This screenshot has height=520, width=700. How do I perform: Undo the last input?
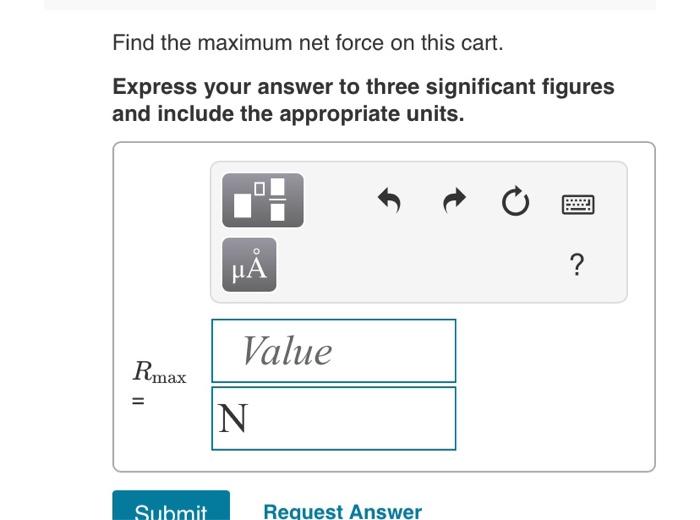point(389,203)
